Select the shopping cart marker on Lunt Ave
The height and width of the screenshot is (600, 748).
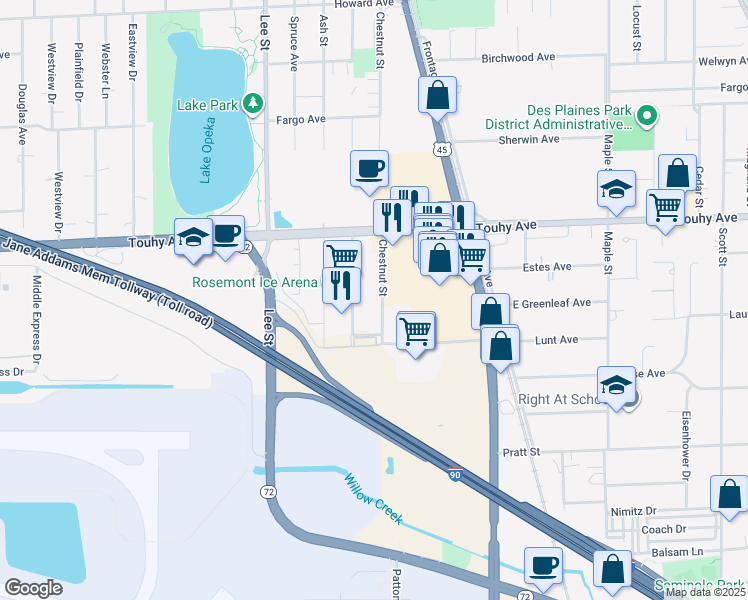416,331
